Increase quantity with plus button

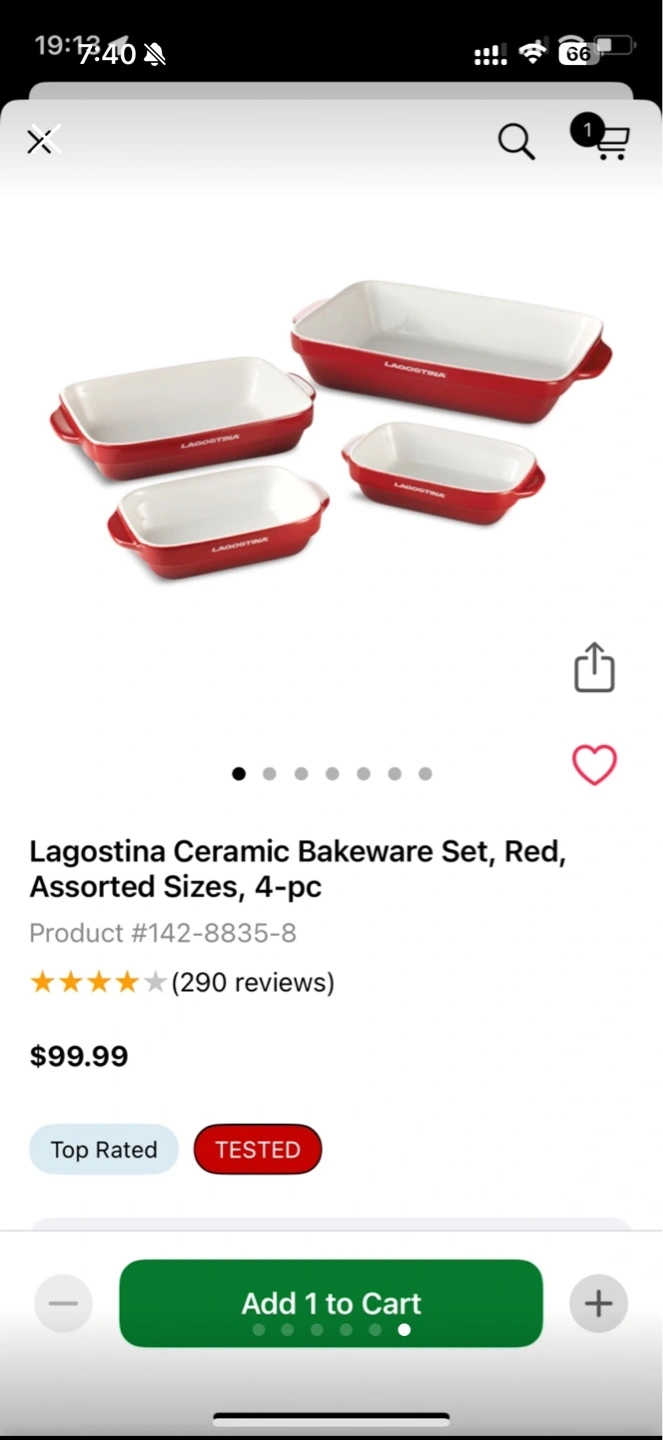coord(598,1304)
